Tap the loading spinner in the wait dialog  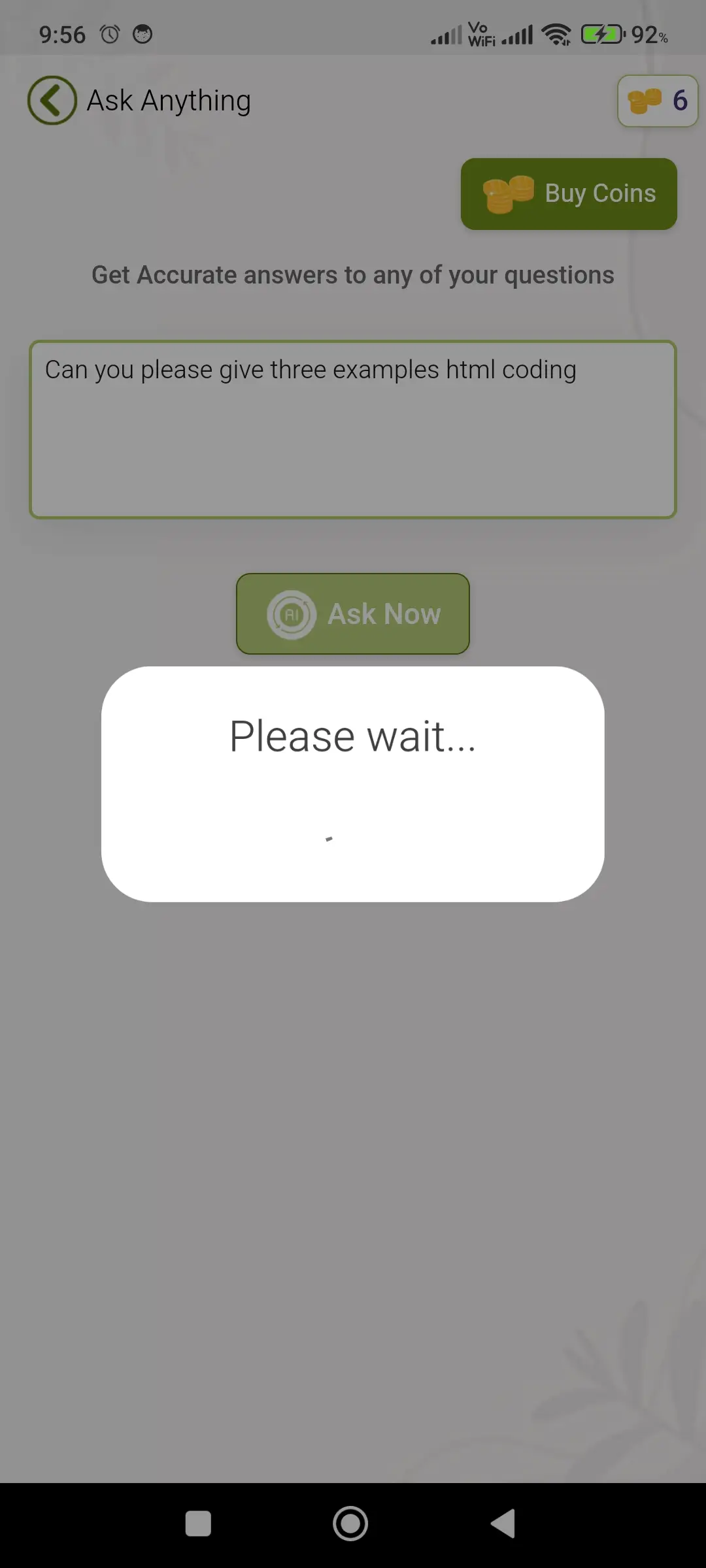[328, 838]
